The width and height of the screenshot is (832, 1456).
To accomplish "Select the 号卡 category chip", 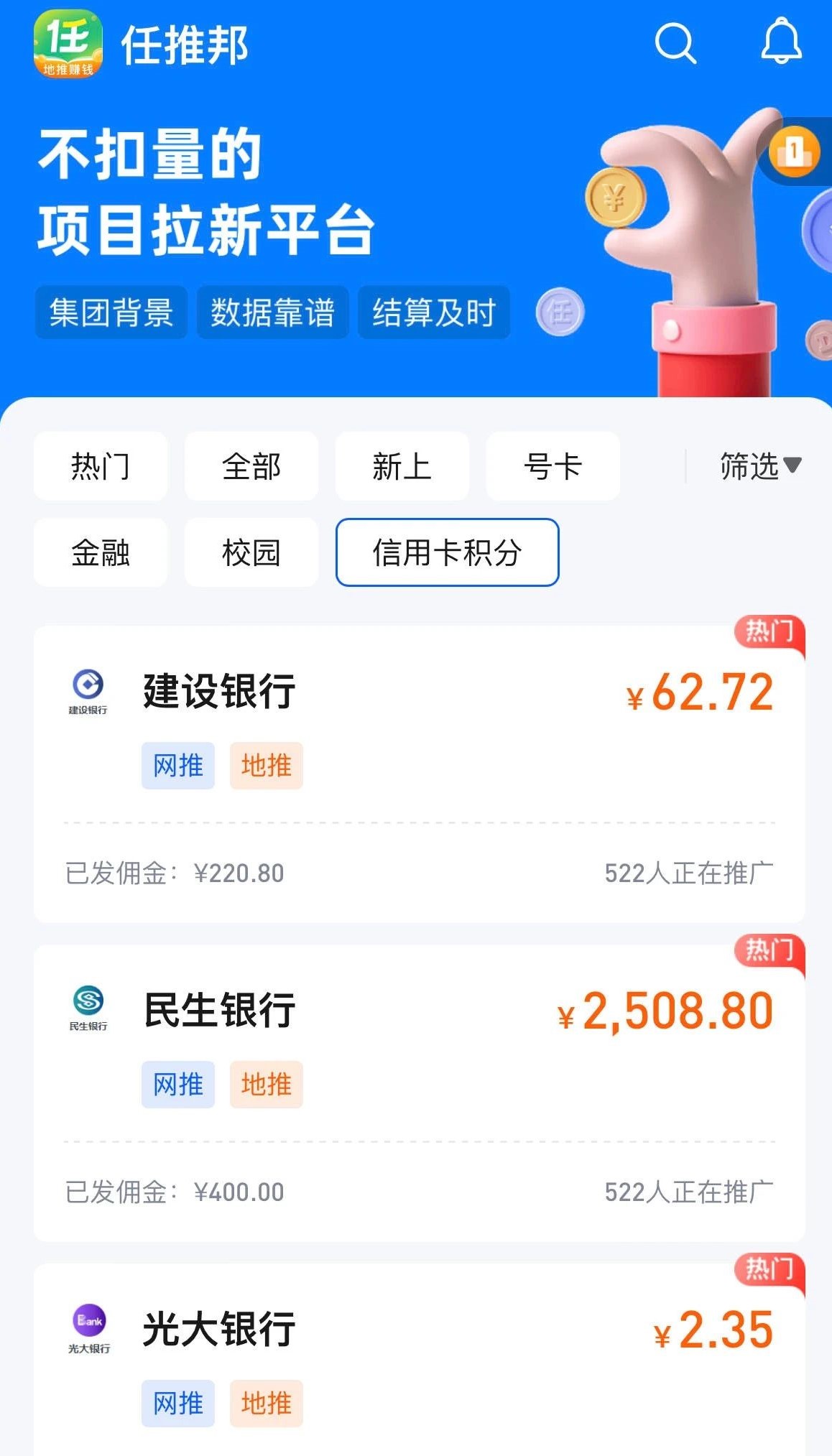I will (553, 466).
